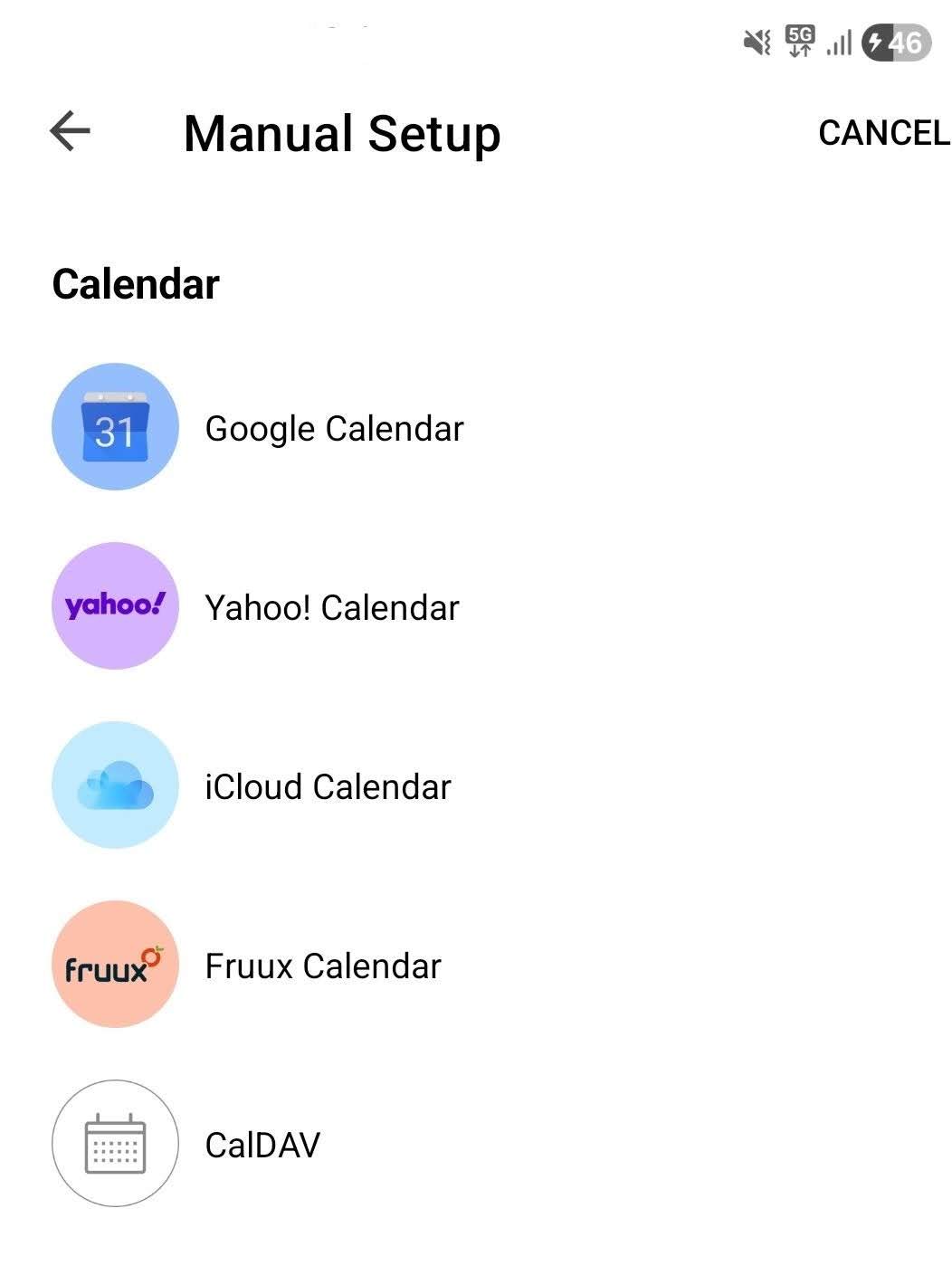Go back using the arrow icon
Image resolution: width=952 pixels, height=1275 pixels.
pyautogui.click(x=70, y=132)
